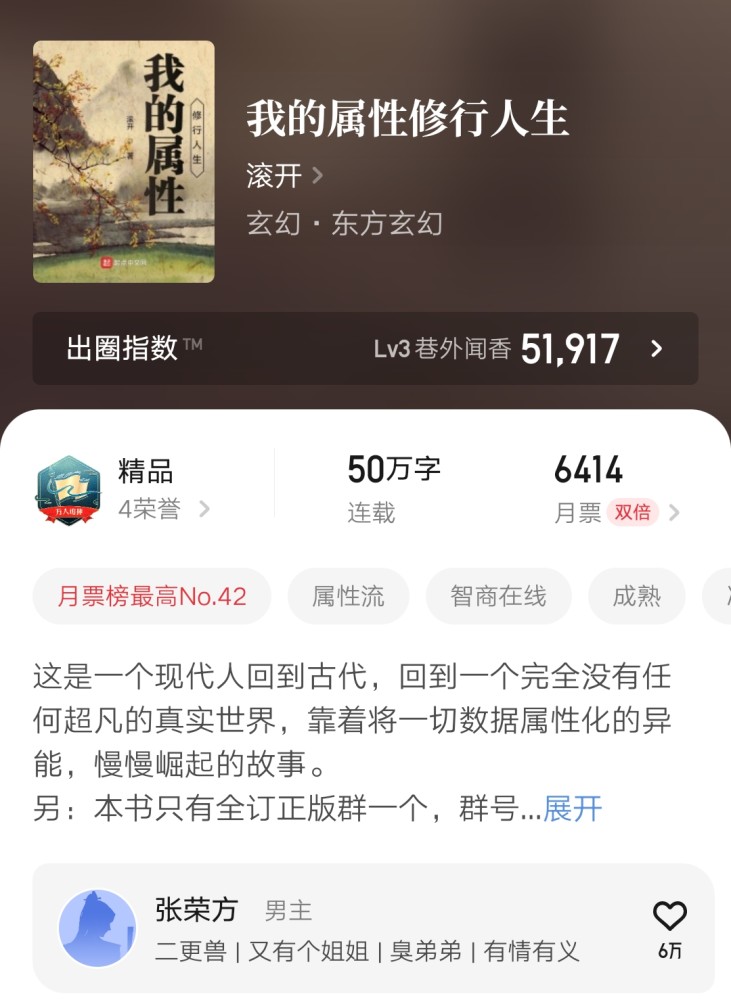Image resolution: width=731 pixels, height=1000 pixels.
Task: Expand the full synopsis with 展开
Action: (573, 808)
